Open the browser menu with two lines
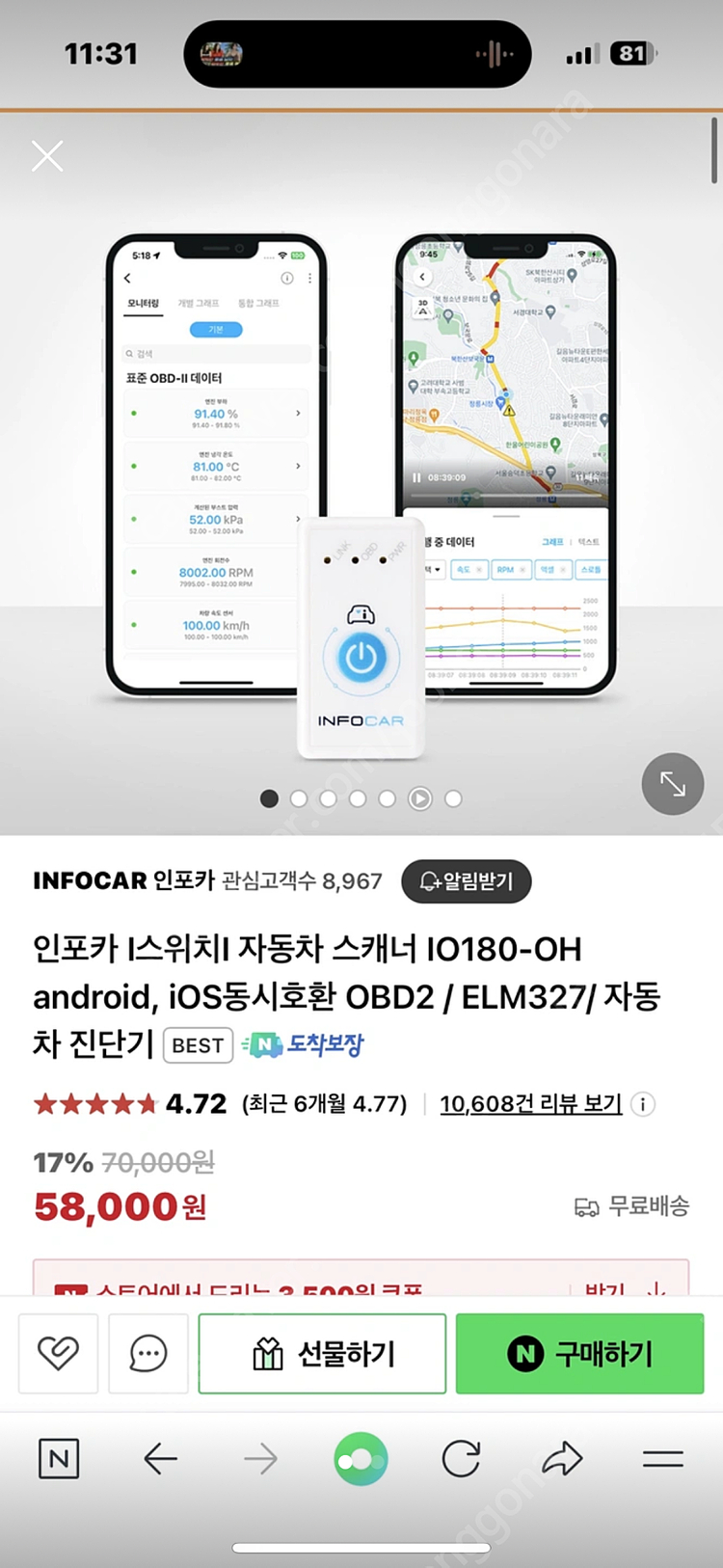This screenshot has height=1568, width=723. click(663, 1459)
